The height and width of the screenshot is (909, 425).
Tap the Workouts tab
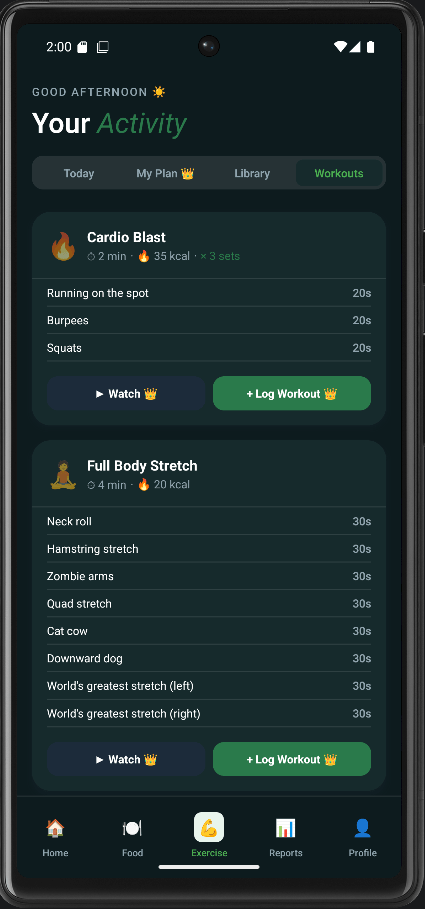(339, 173)
